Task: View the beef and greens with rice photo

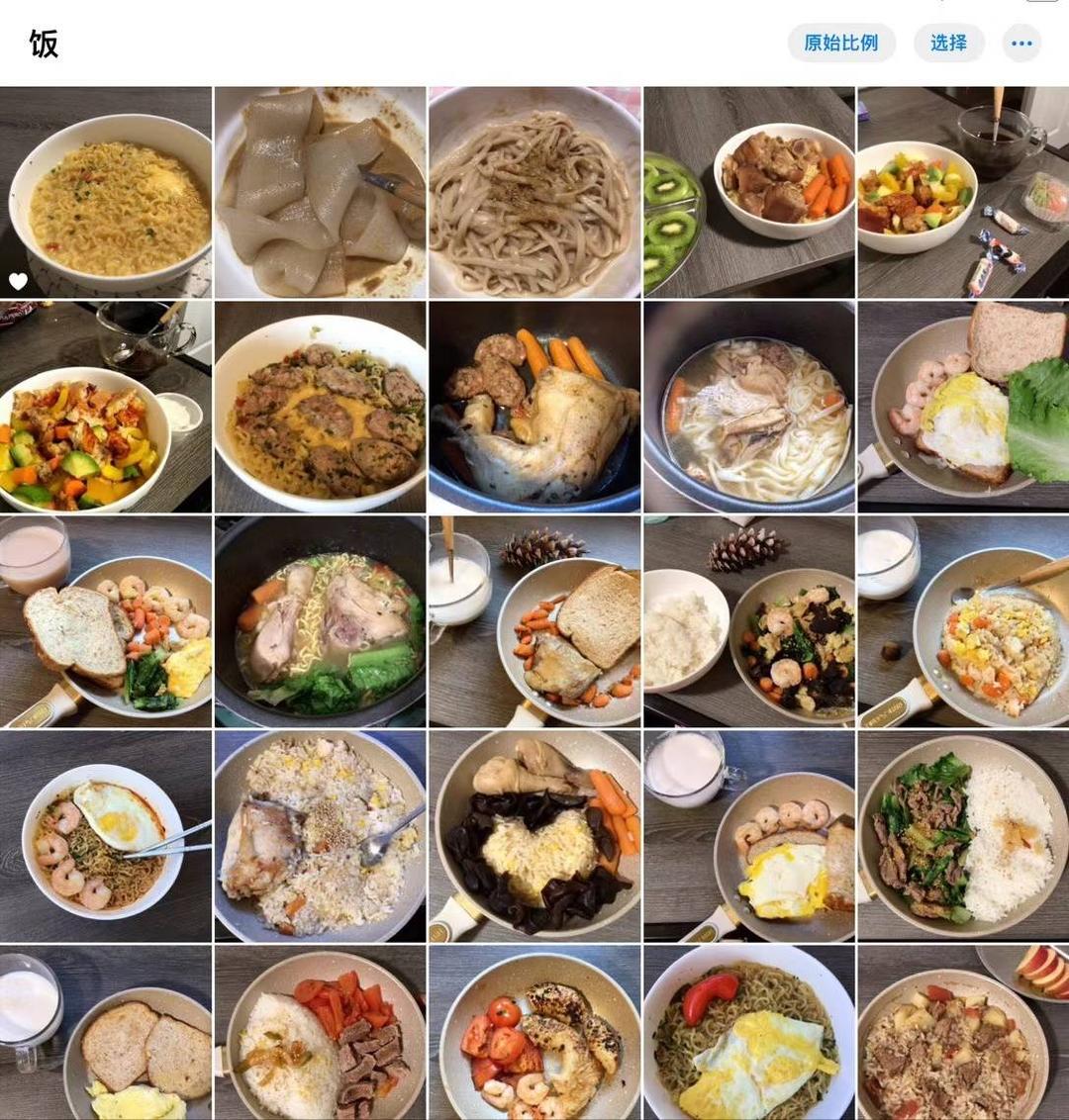Action: [x=963, y=836]
